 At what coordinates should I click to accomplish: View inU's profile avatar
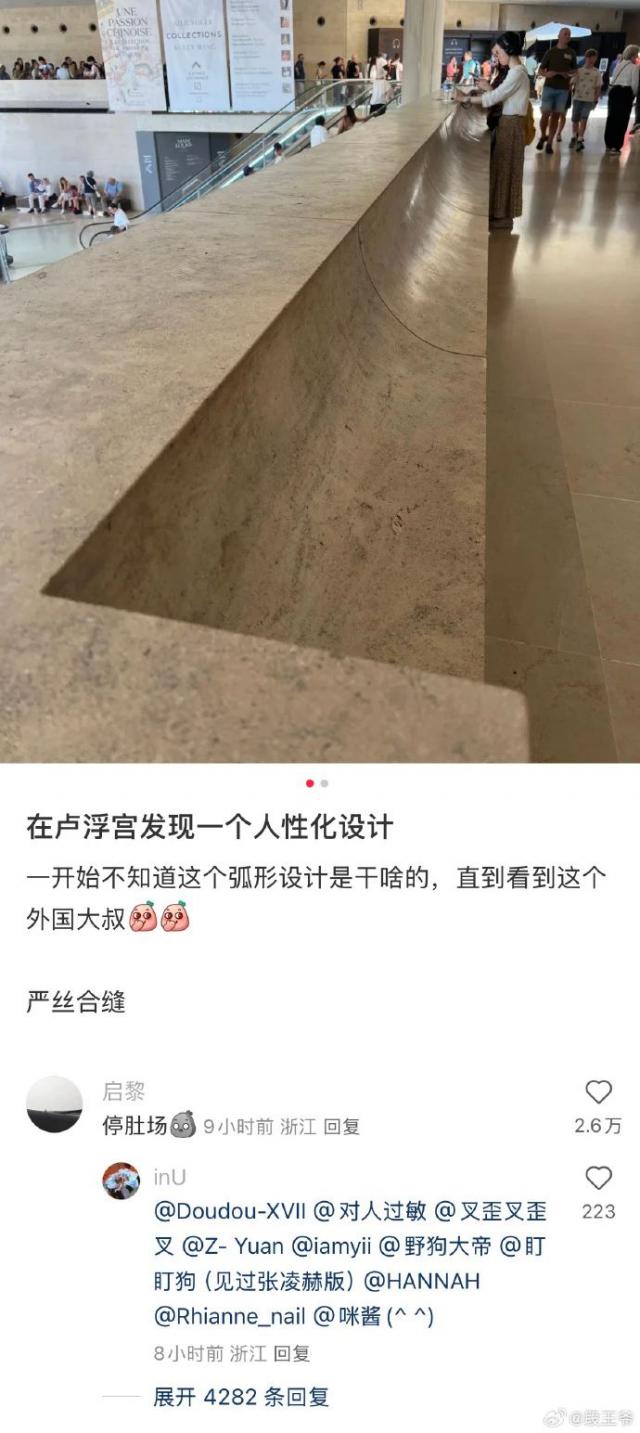121,1181
